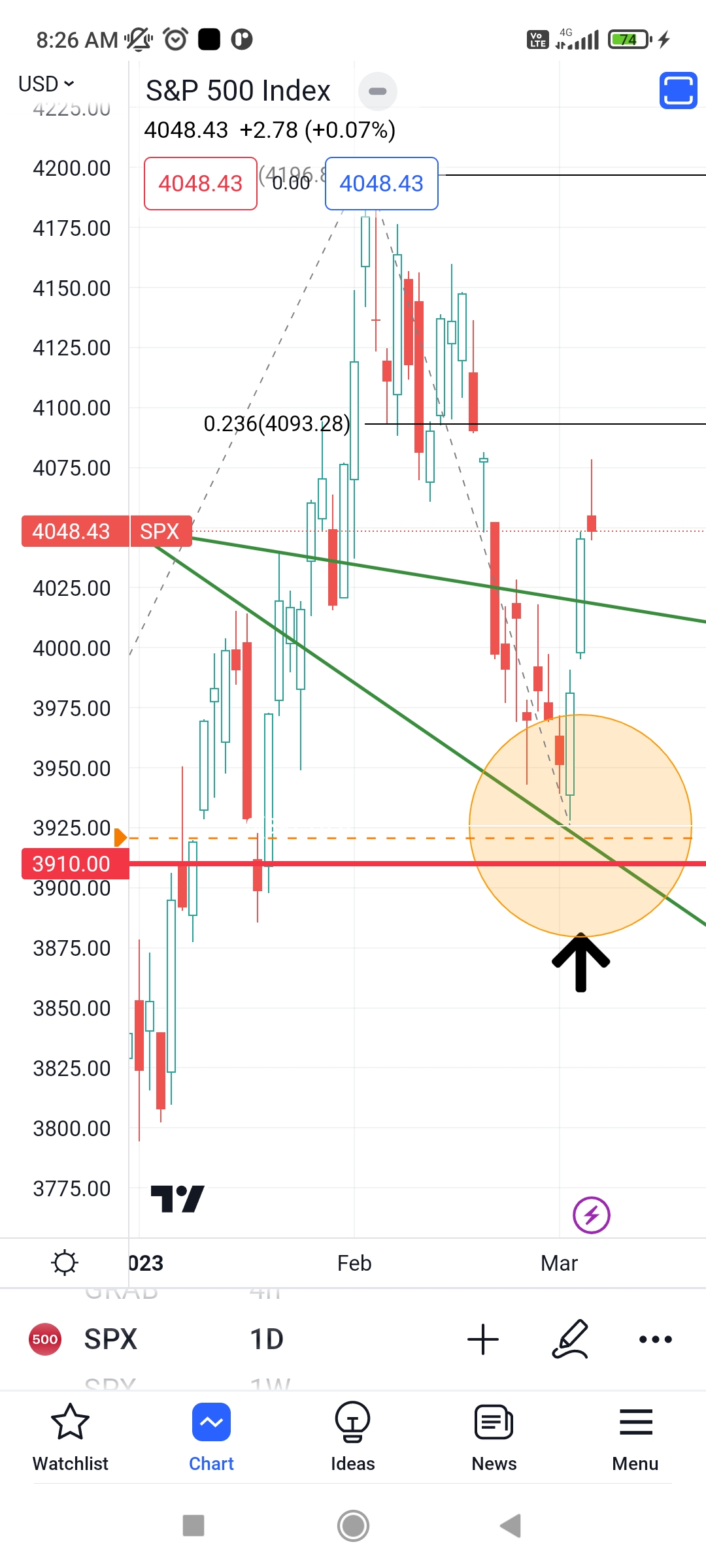Open the SPX symbol selector
Viewport: 706px width, 1568px height.
tap(110, 1339)
